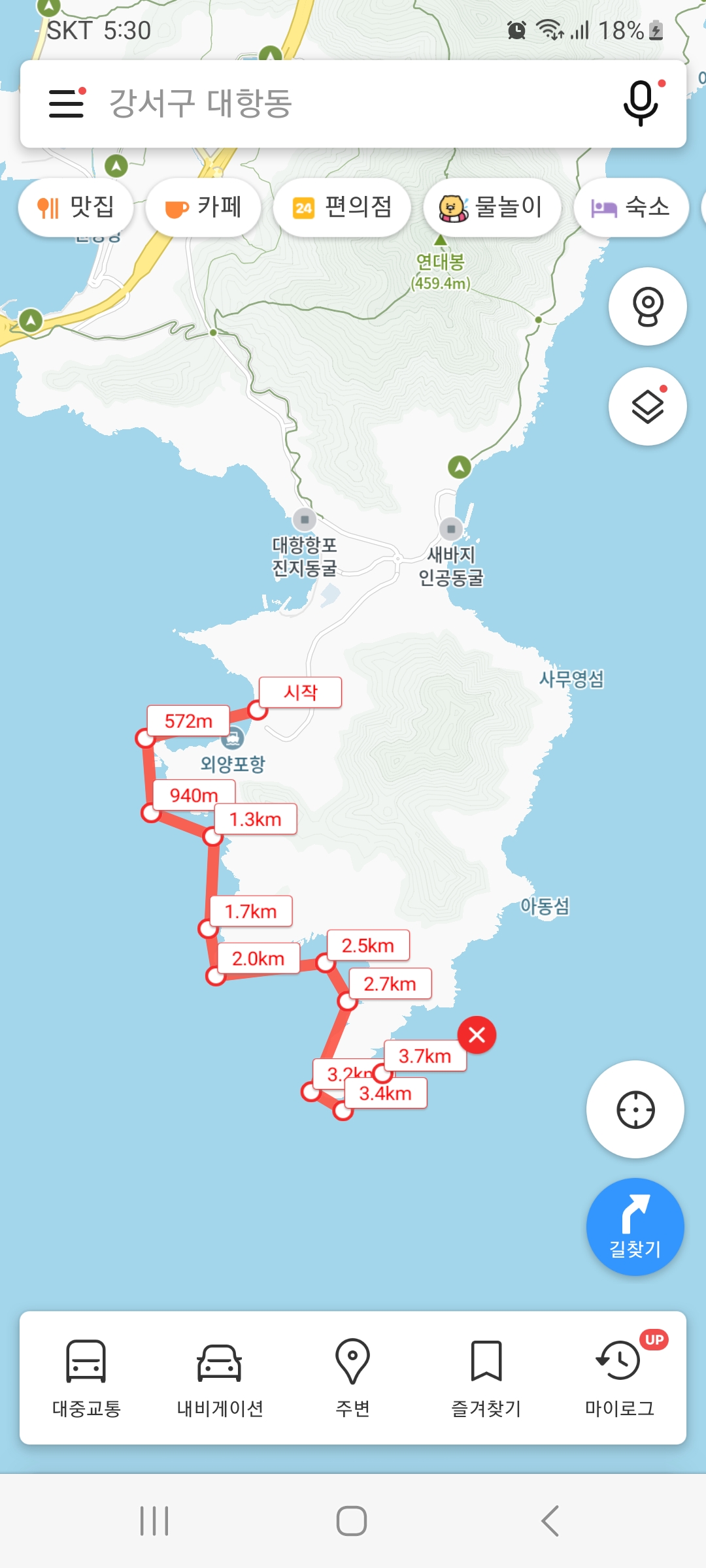This screenshot has height=1568, width=706.
Task: Remove the distance measurement with red X
Action: coord(477,1035)
